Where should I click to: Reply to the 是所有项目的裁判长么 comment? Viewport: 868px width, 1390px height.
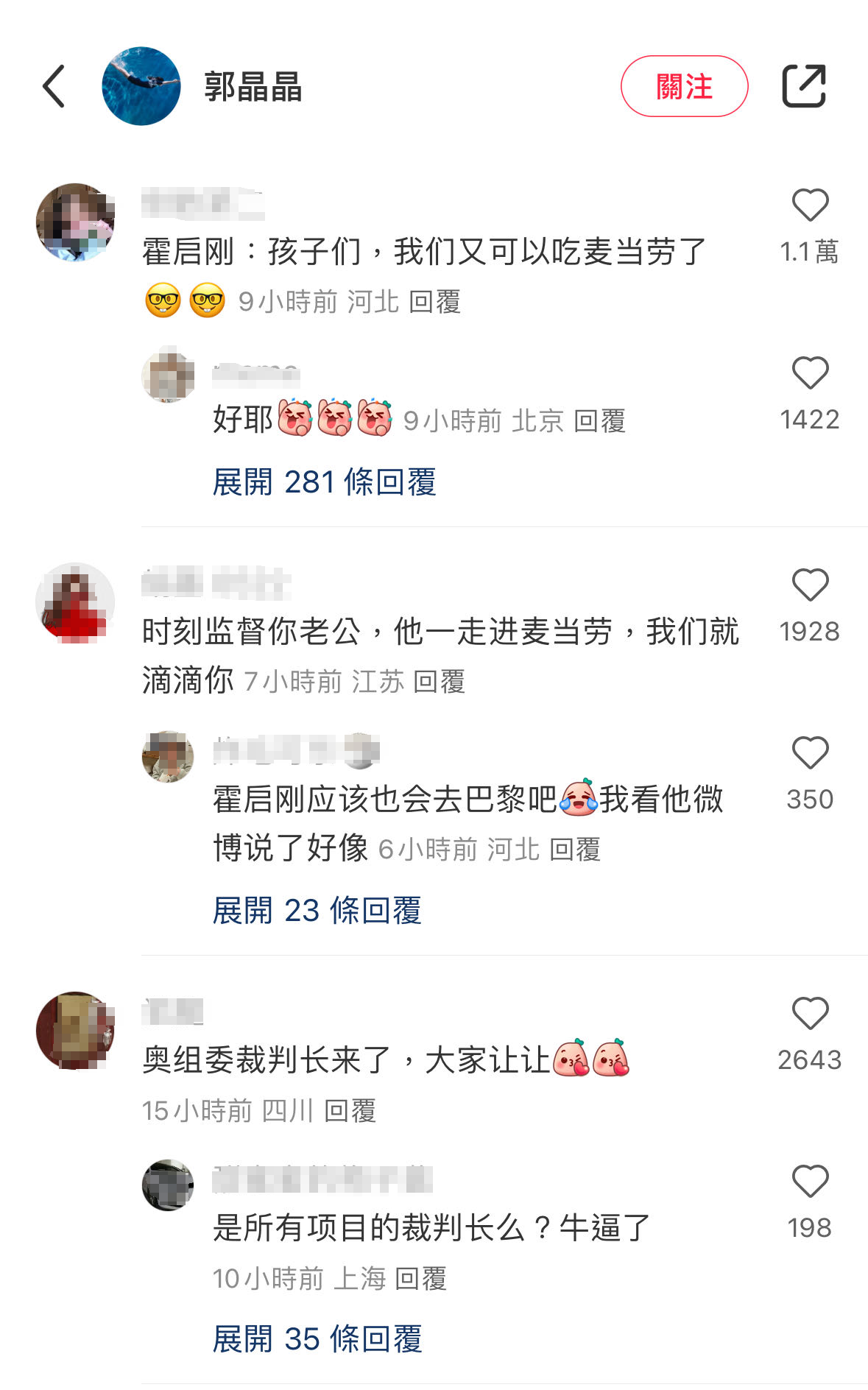[420, 1278]
